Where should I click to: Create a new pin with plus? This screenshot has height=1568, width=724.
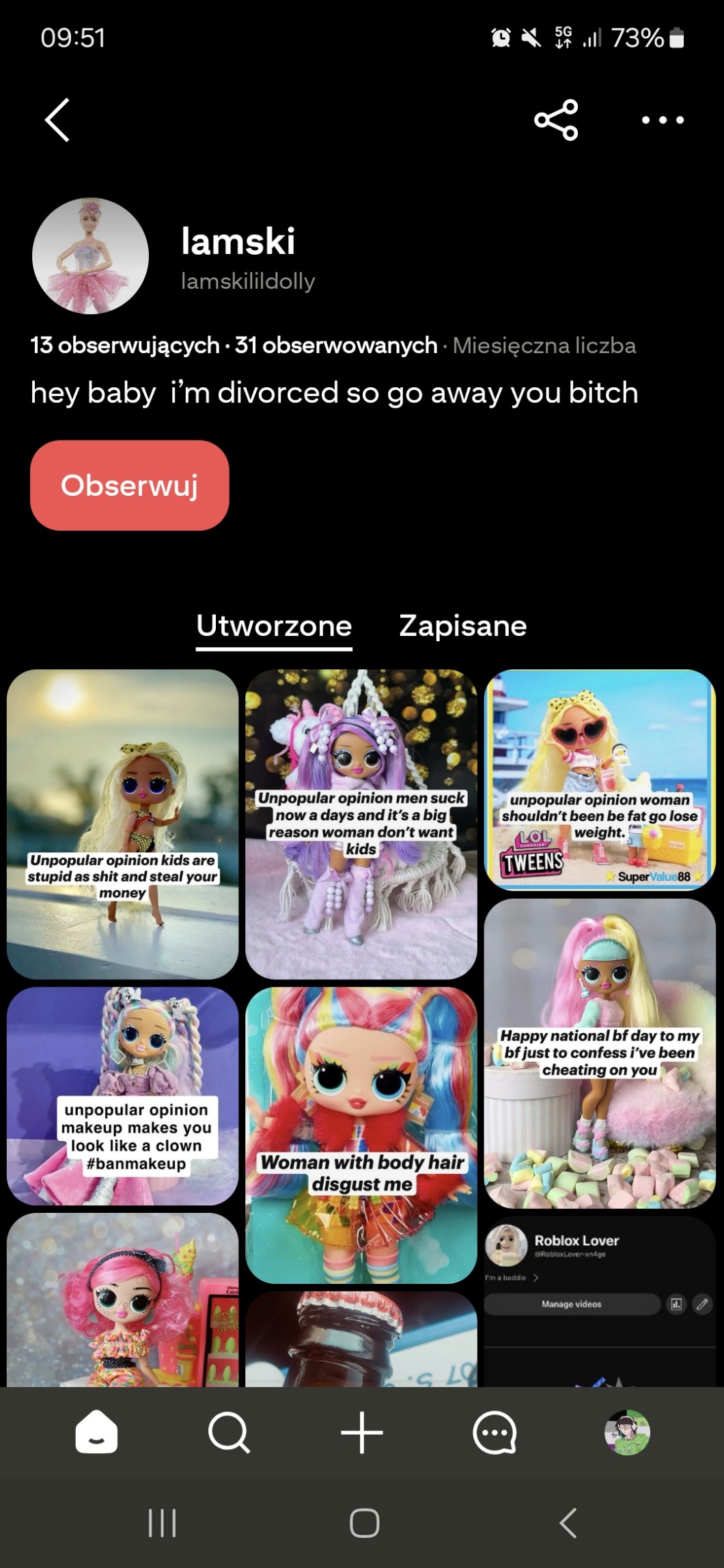362,1432
